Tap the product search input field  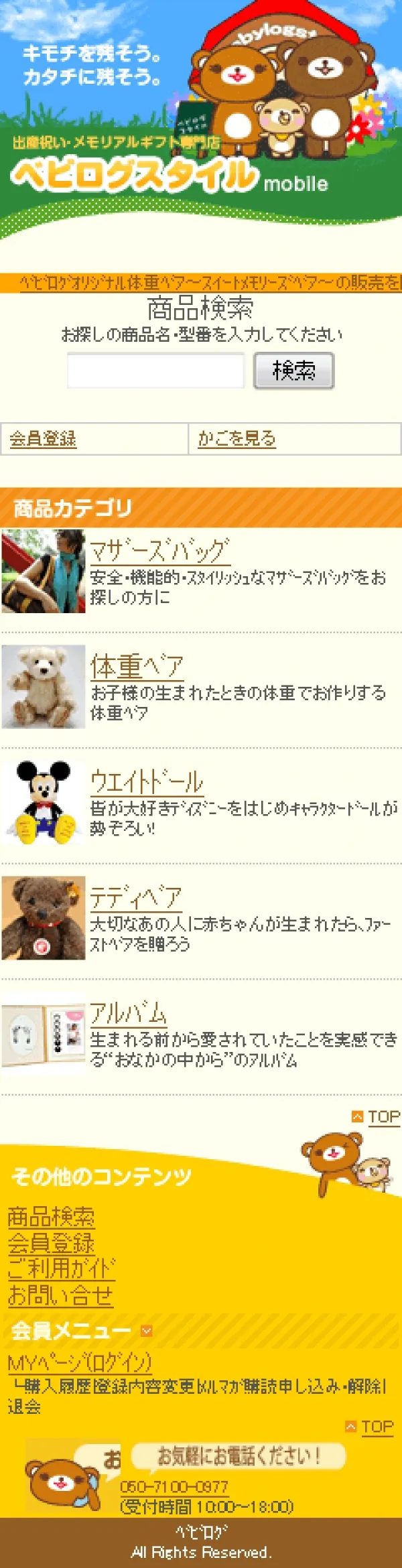point(155,371)
